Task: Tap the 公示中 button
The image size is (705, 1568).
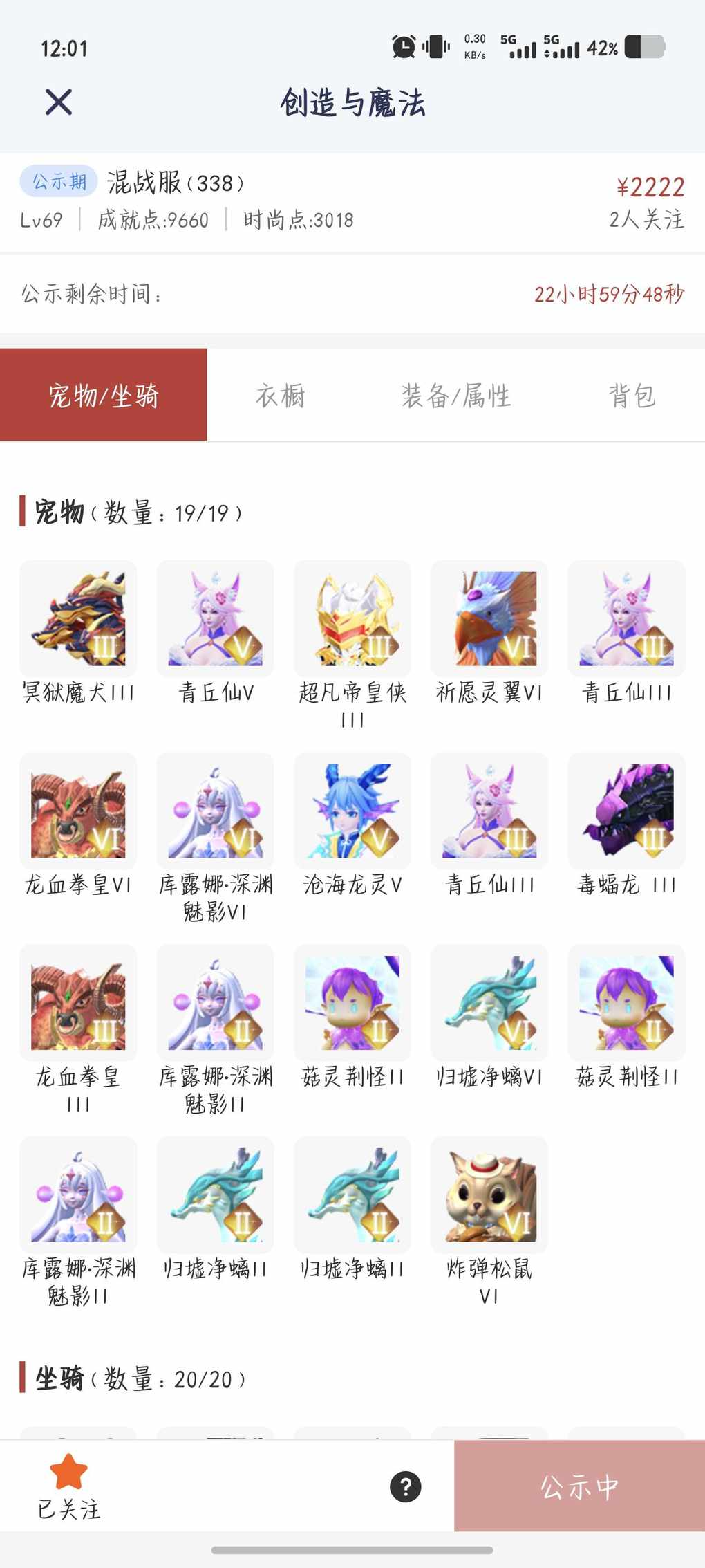Action: pyautogui.click(x=579, y=1486)
